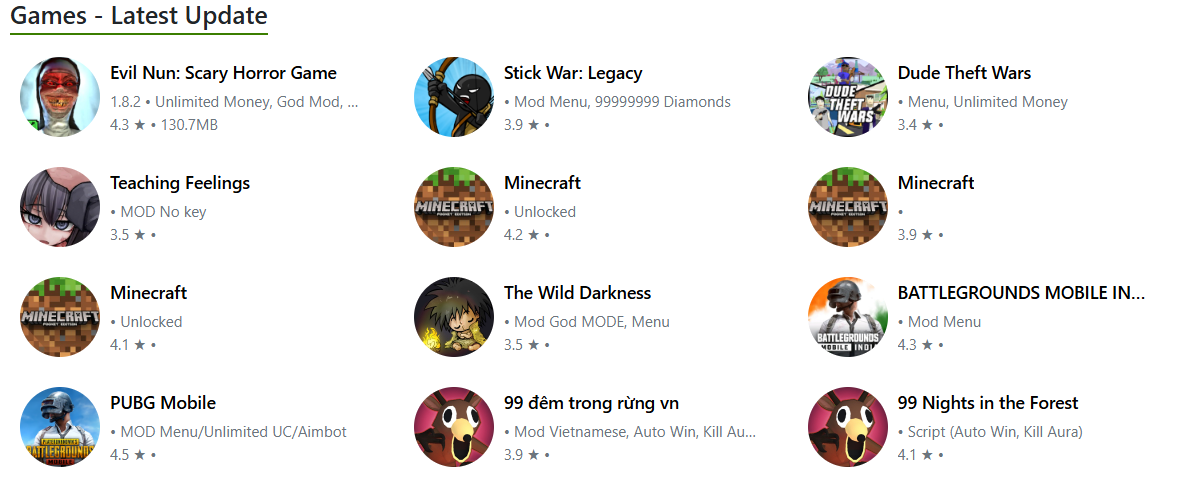Open the Minecraft entry rated 4.2
This screenshot has width=1182, height=504.
tap(542, 184)
